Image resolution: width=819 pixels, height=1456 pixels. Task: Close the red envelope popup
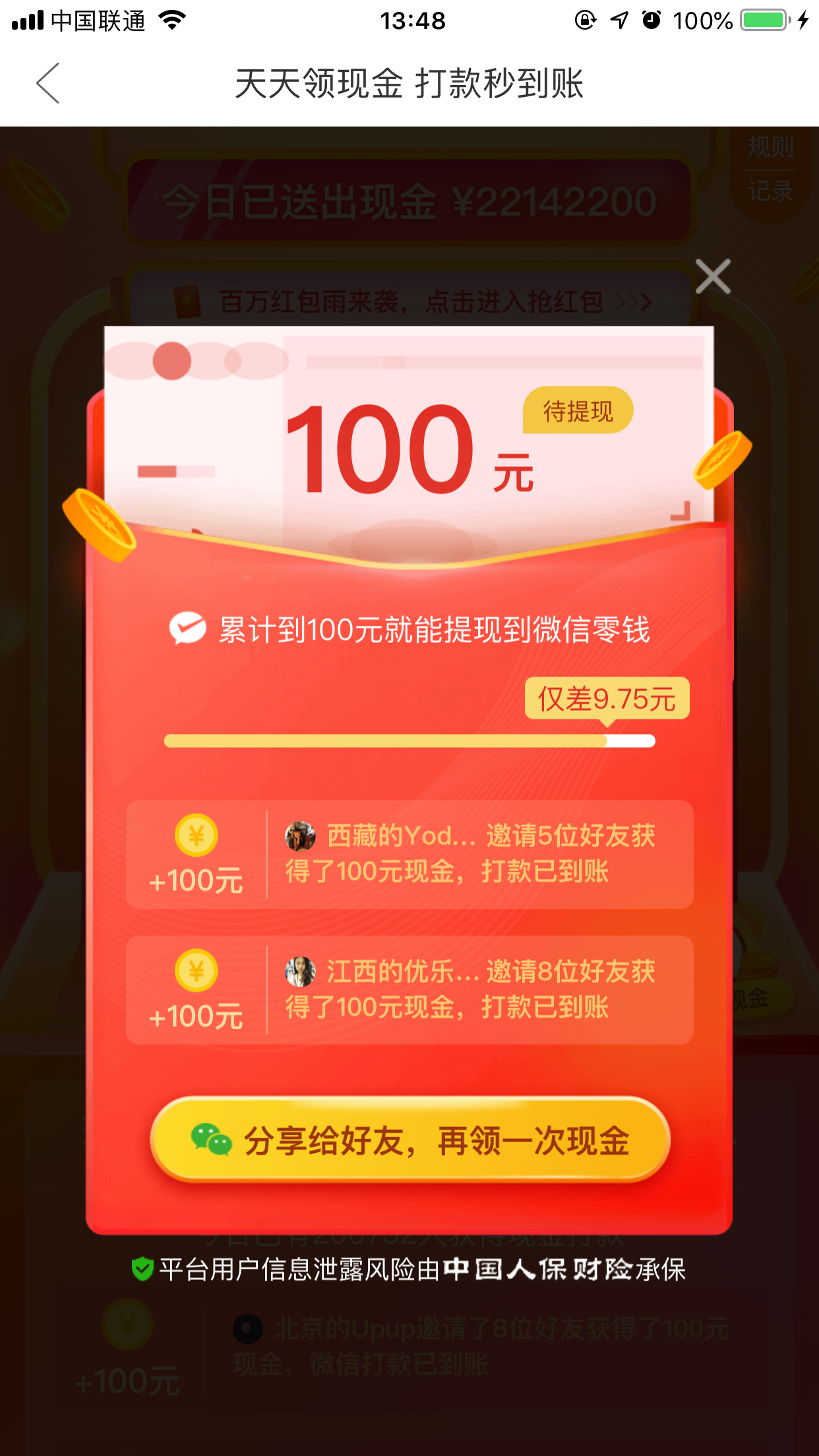pos(713,276)
